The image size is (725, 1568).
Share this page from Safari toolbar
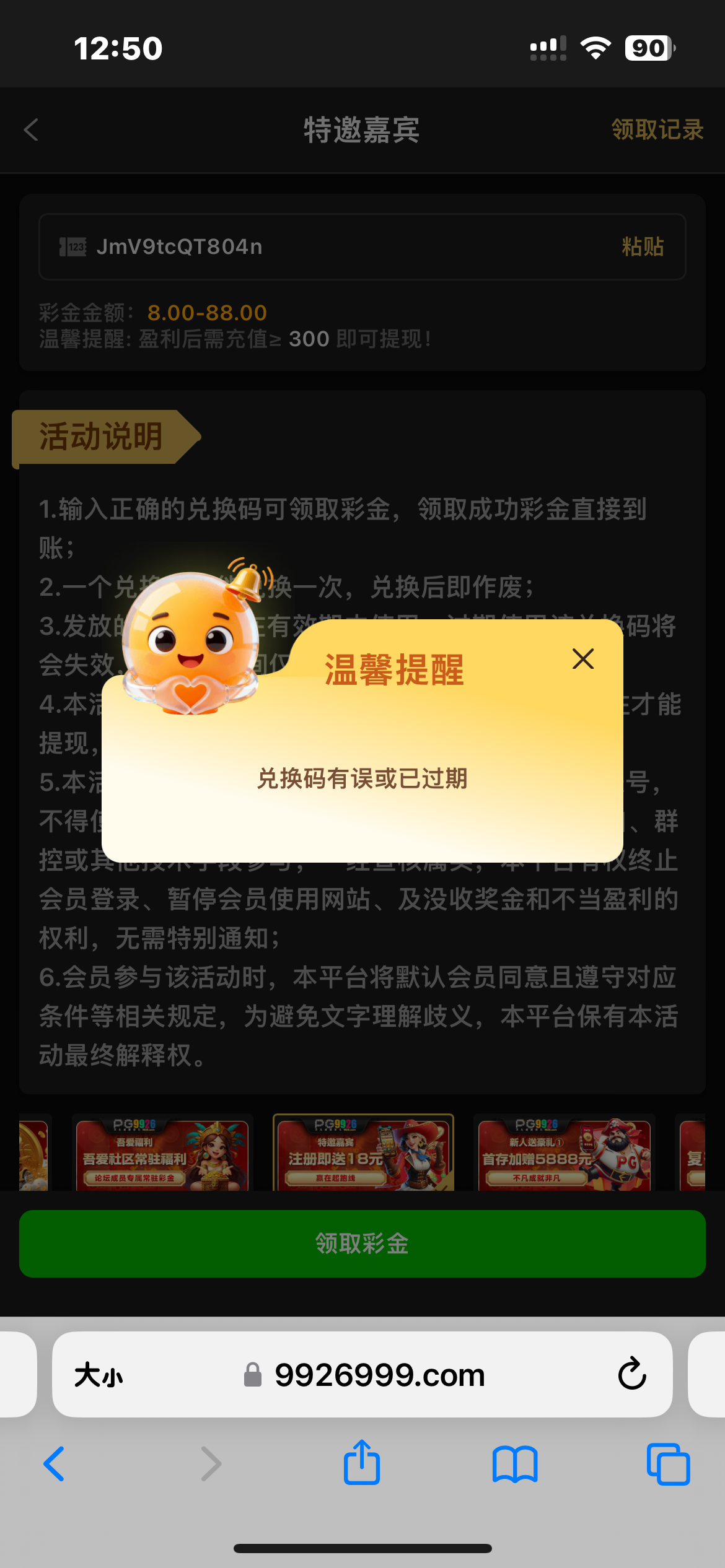coord(362,1463)
